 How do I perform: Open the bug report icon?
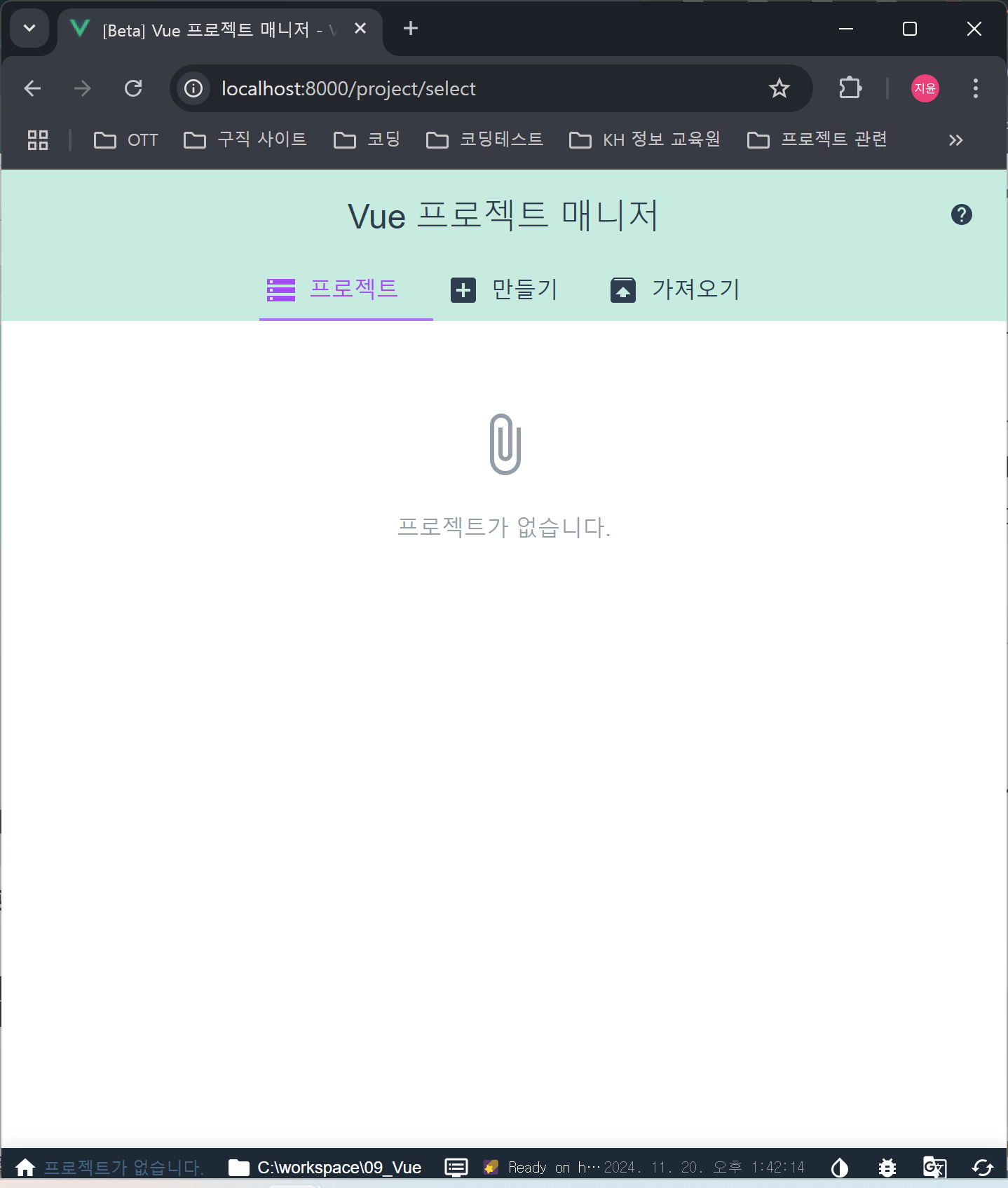887,1167
